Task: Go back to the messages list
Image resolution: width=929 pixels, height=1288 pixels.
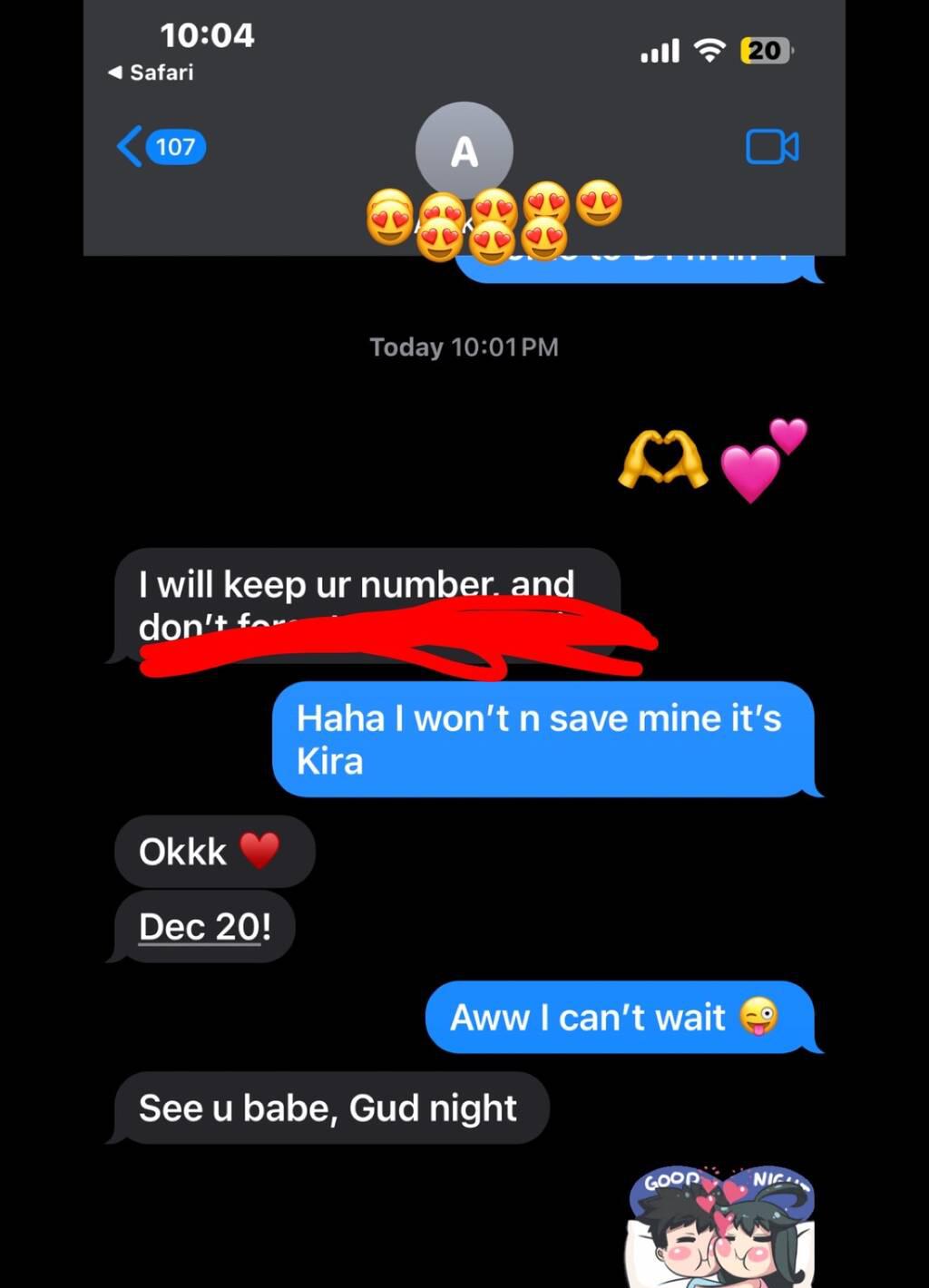Action: 160,147
